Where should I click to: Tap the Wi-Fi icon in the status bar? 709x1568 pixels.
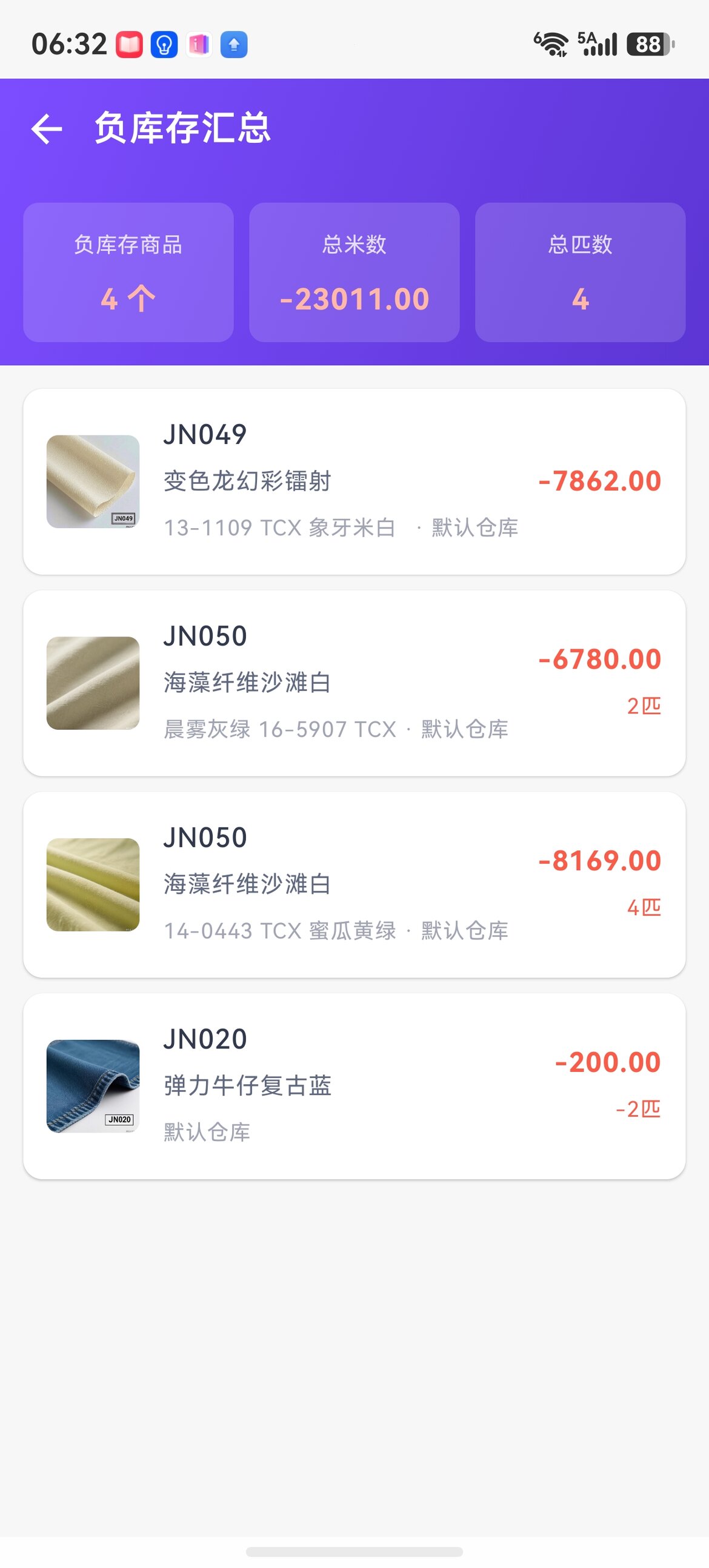click(x=553, y=44)
